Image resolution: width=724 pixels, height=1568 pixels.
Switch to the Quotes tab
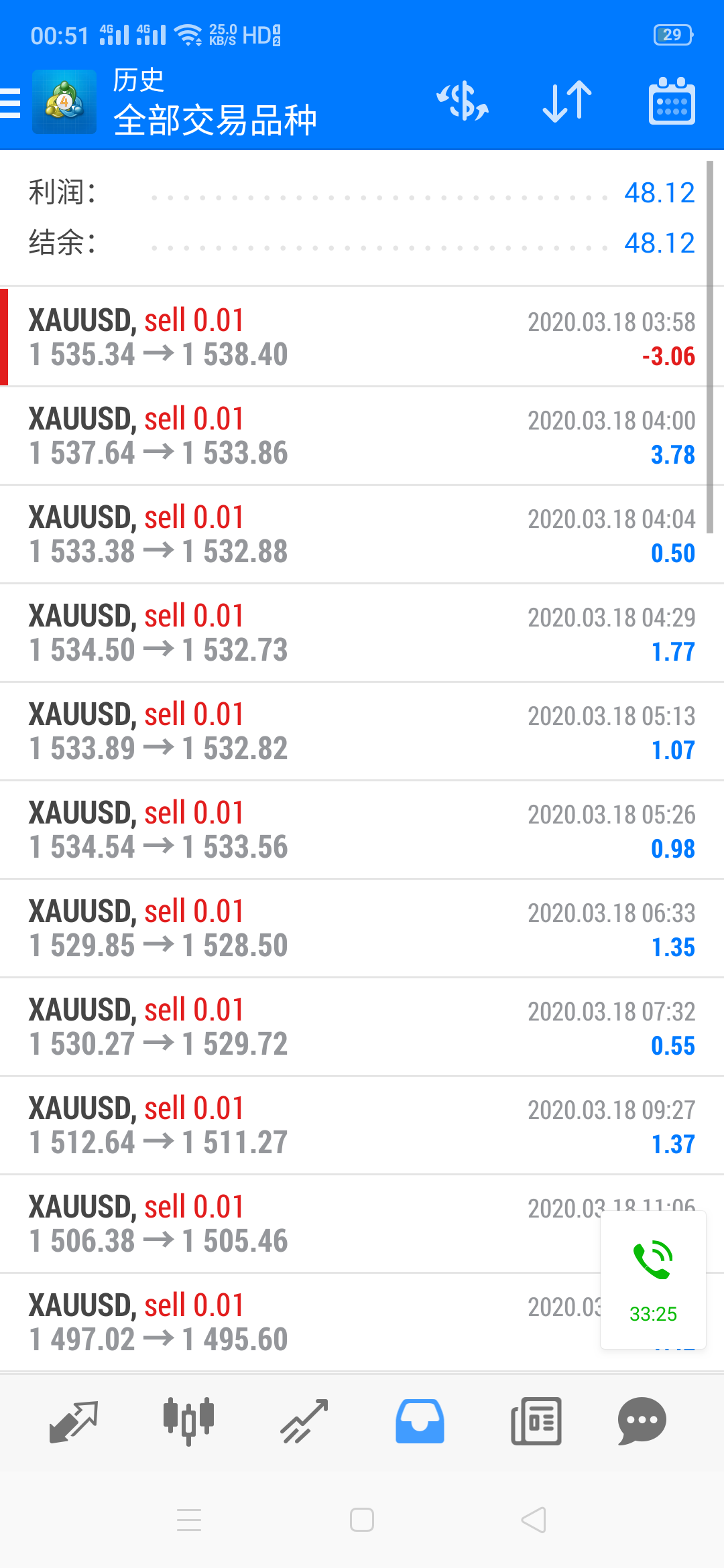pos(74,1421)
